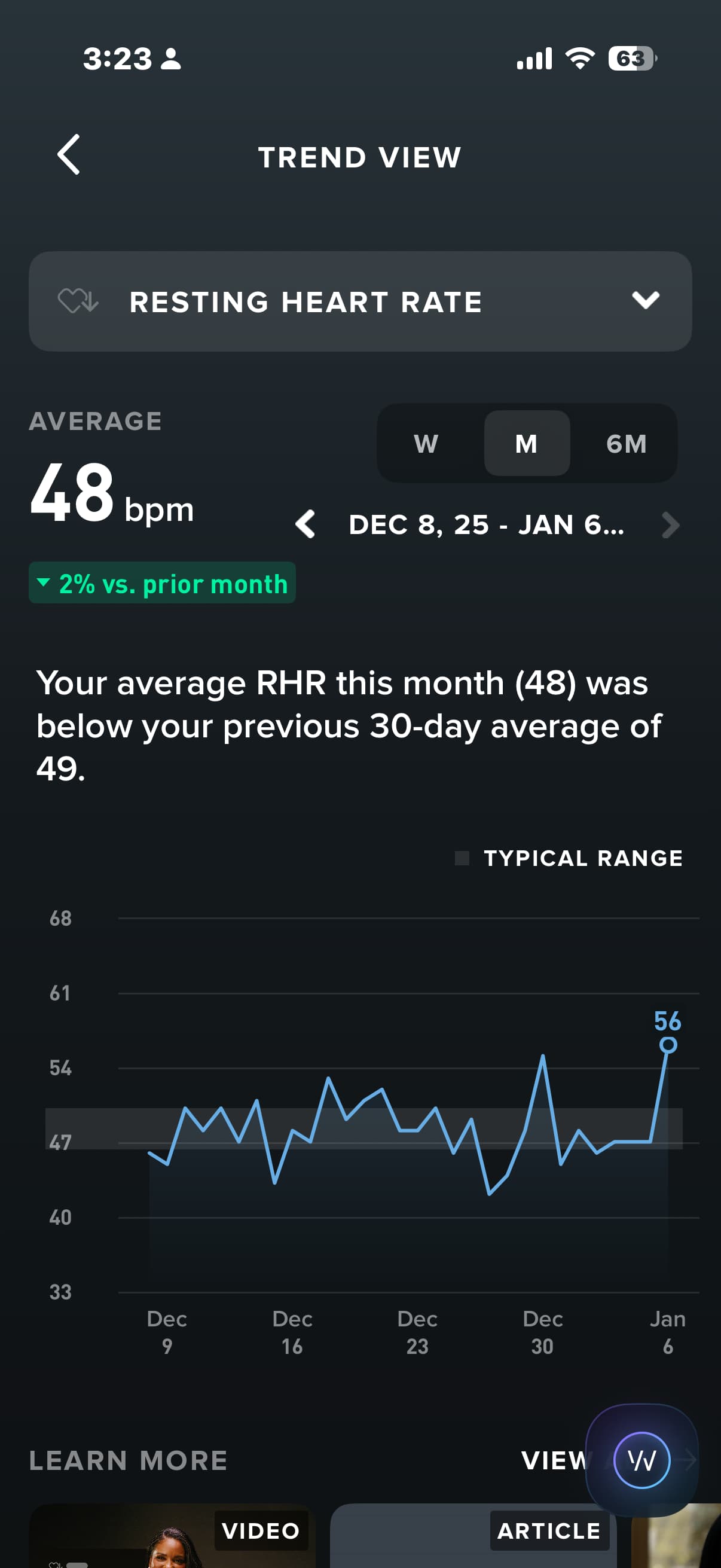Screen dimensions: 721x1568
Task: Go back from Trend View
Action: (69, 155)
